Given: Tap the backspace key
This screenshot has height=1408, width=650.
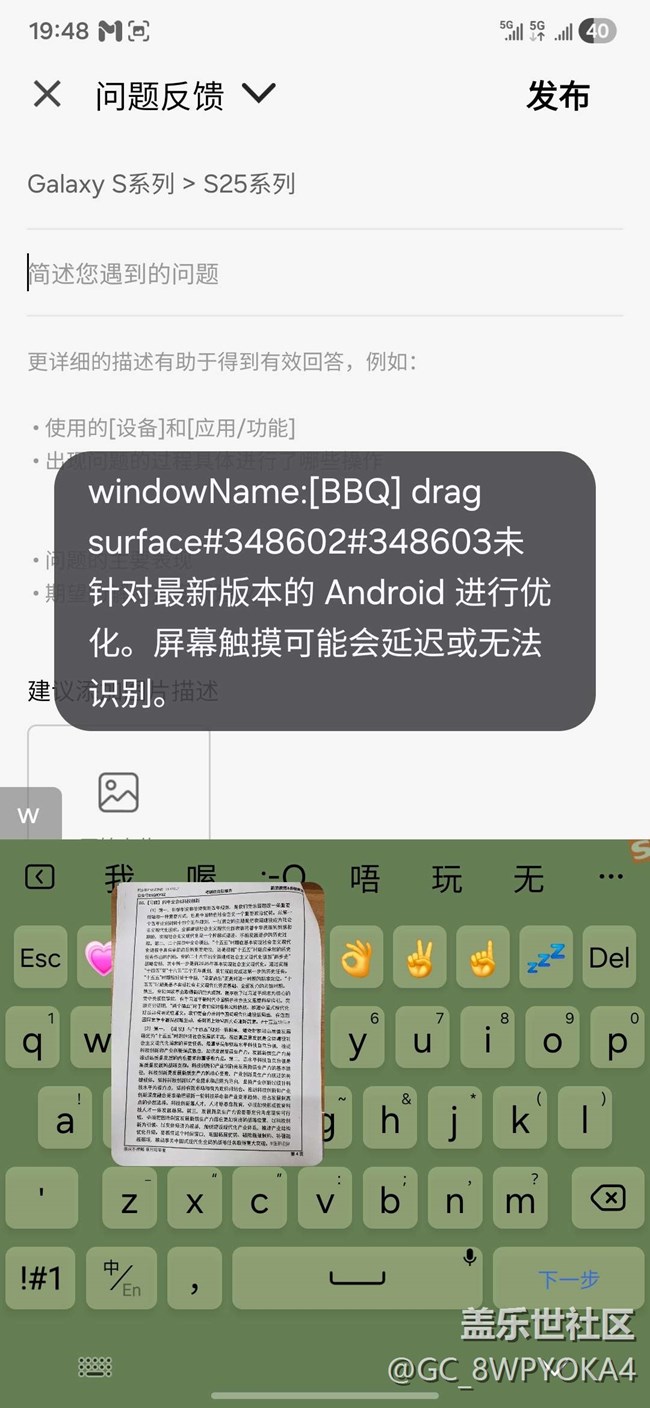Looking at the screenshot, I should pyautogui.click(x=607, y=1198).
